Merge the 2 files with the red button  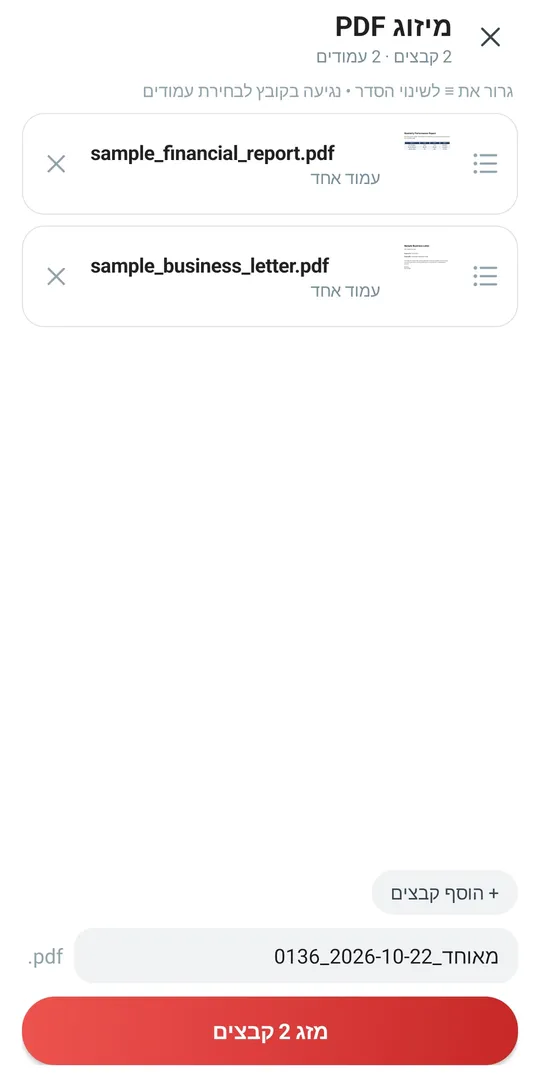pyautogui.click(x=270, y=1031)
